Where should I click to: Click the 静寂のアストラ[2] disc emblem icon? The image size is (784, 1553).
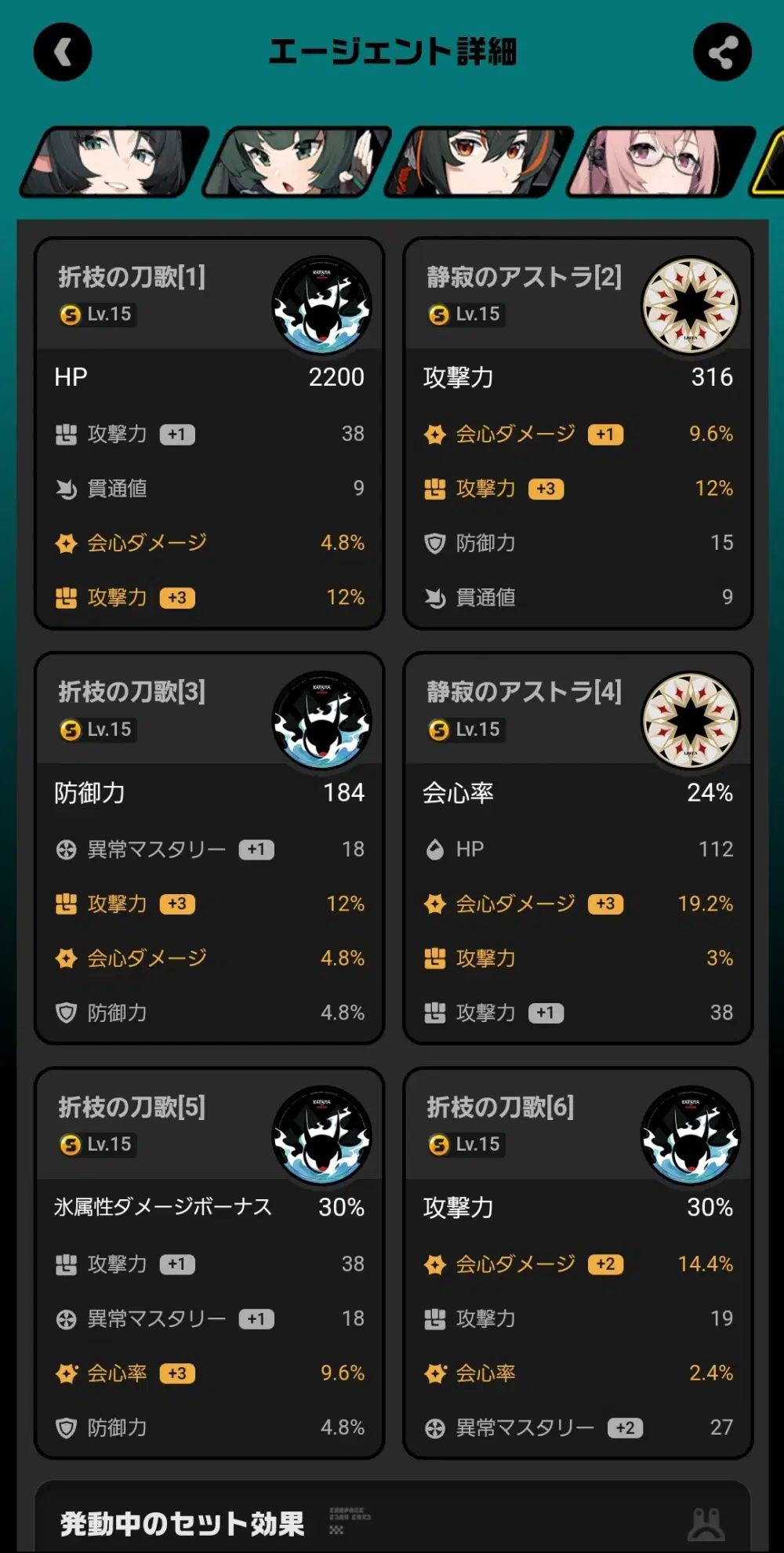[x=691, y=307]
